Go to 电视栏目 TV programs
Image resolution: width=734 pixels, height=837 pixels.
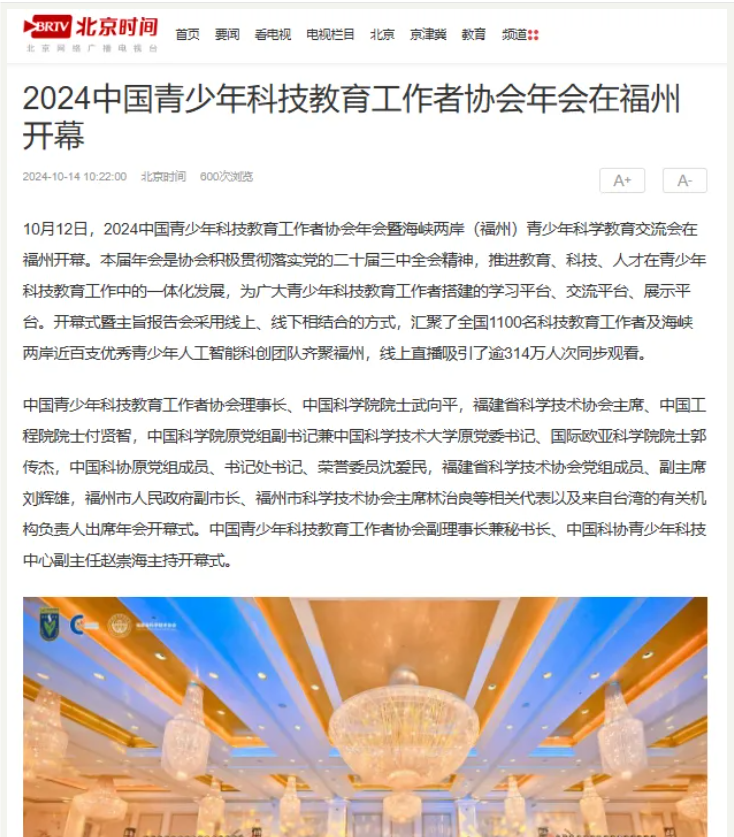point(330,34)
